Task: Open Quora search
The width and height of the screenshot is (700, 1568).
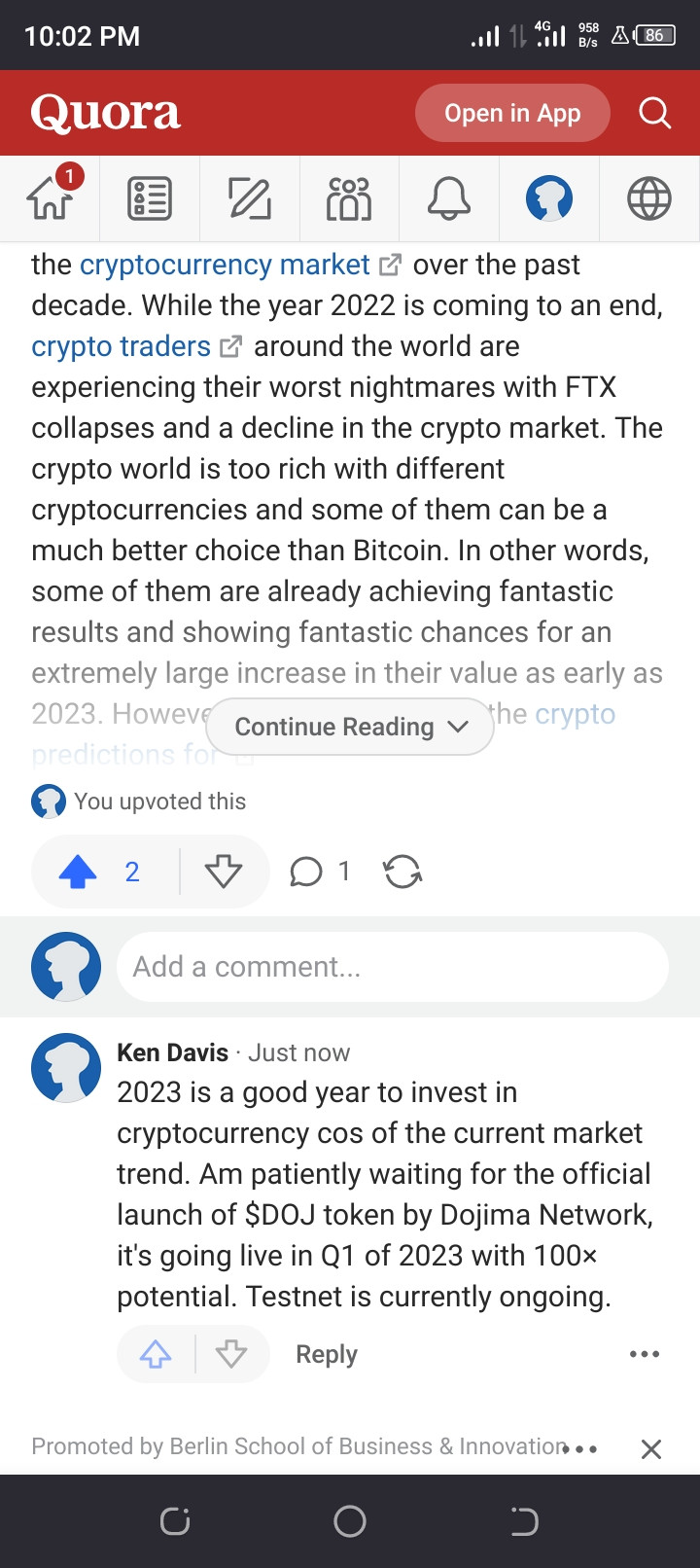Action: (654, 113)
